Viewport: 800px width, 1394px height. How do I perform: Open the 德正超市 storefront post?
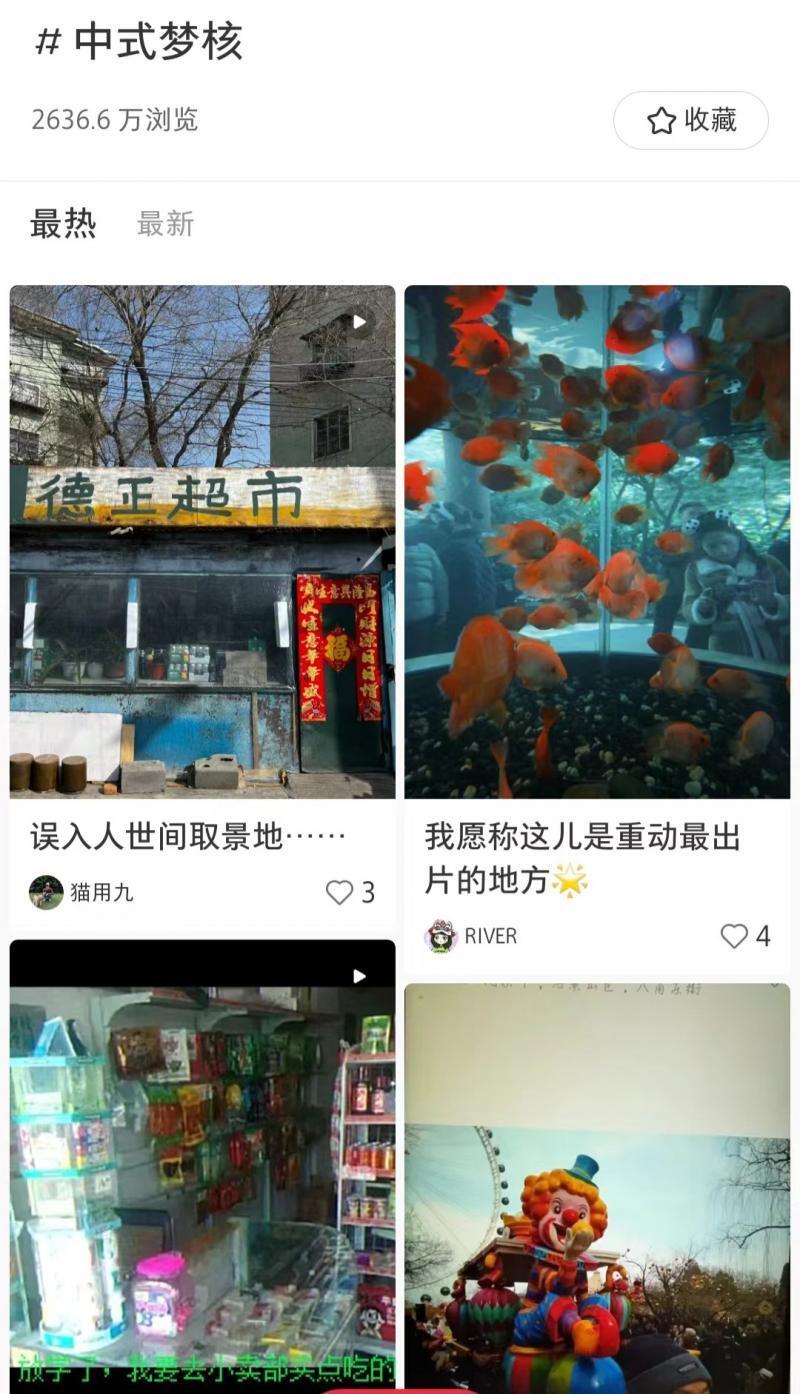coord(202,542)
